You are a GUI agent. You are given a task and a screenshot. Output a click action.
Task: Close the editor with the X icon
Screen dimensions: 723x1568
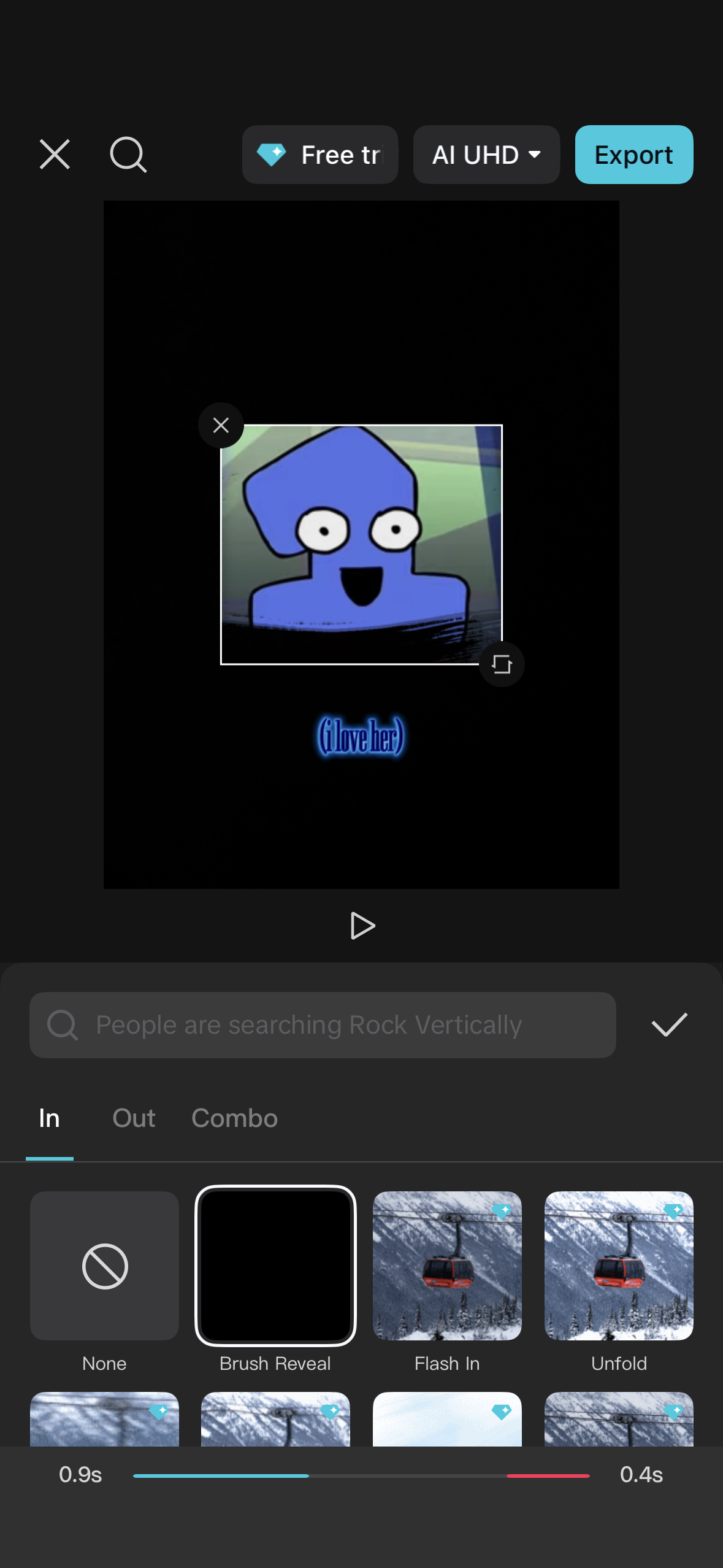(54, 155)
